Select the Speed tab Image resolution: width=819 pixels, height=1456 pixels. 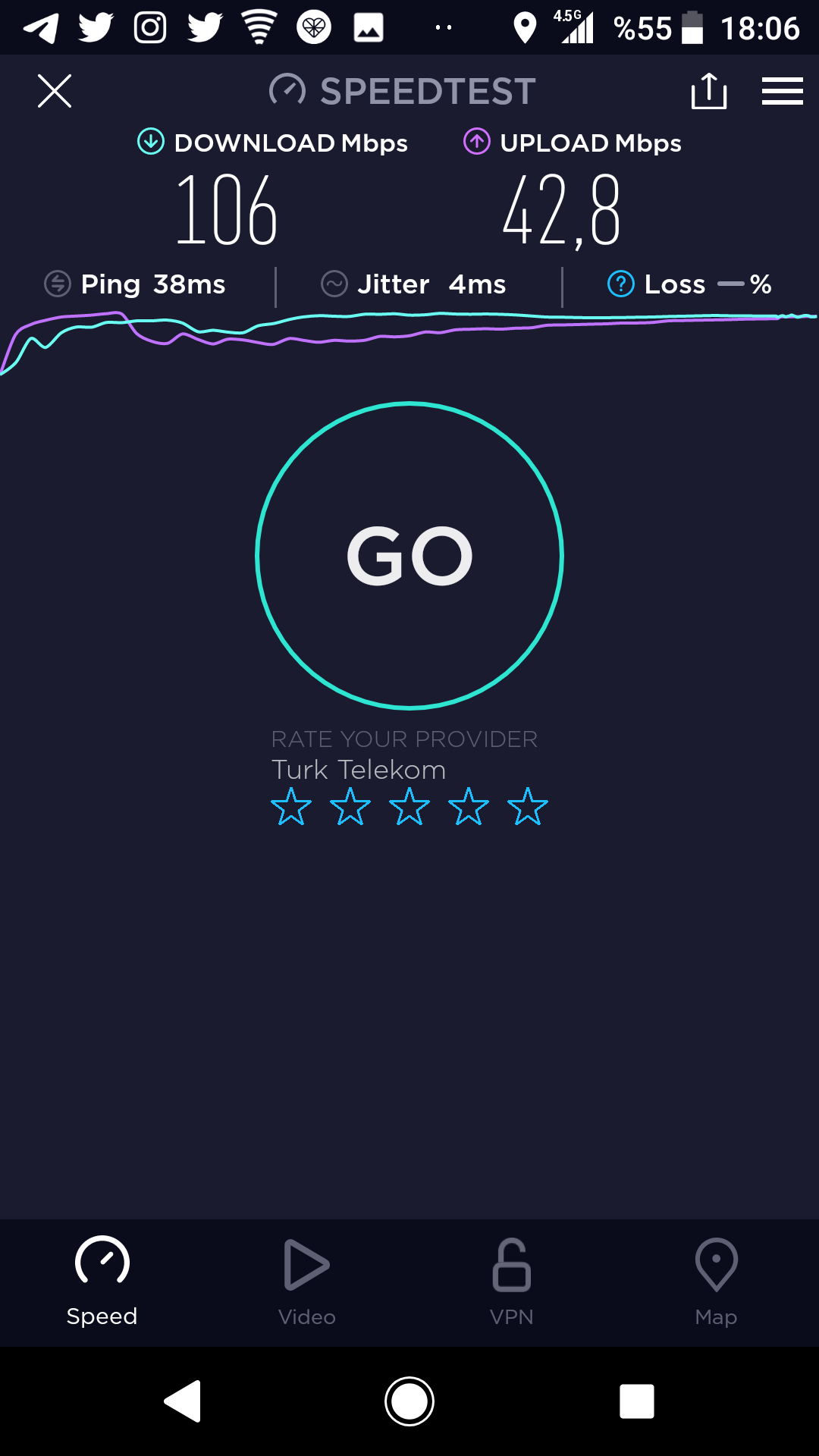click(x=102, y=1282)
